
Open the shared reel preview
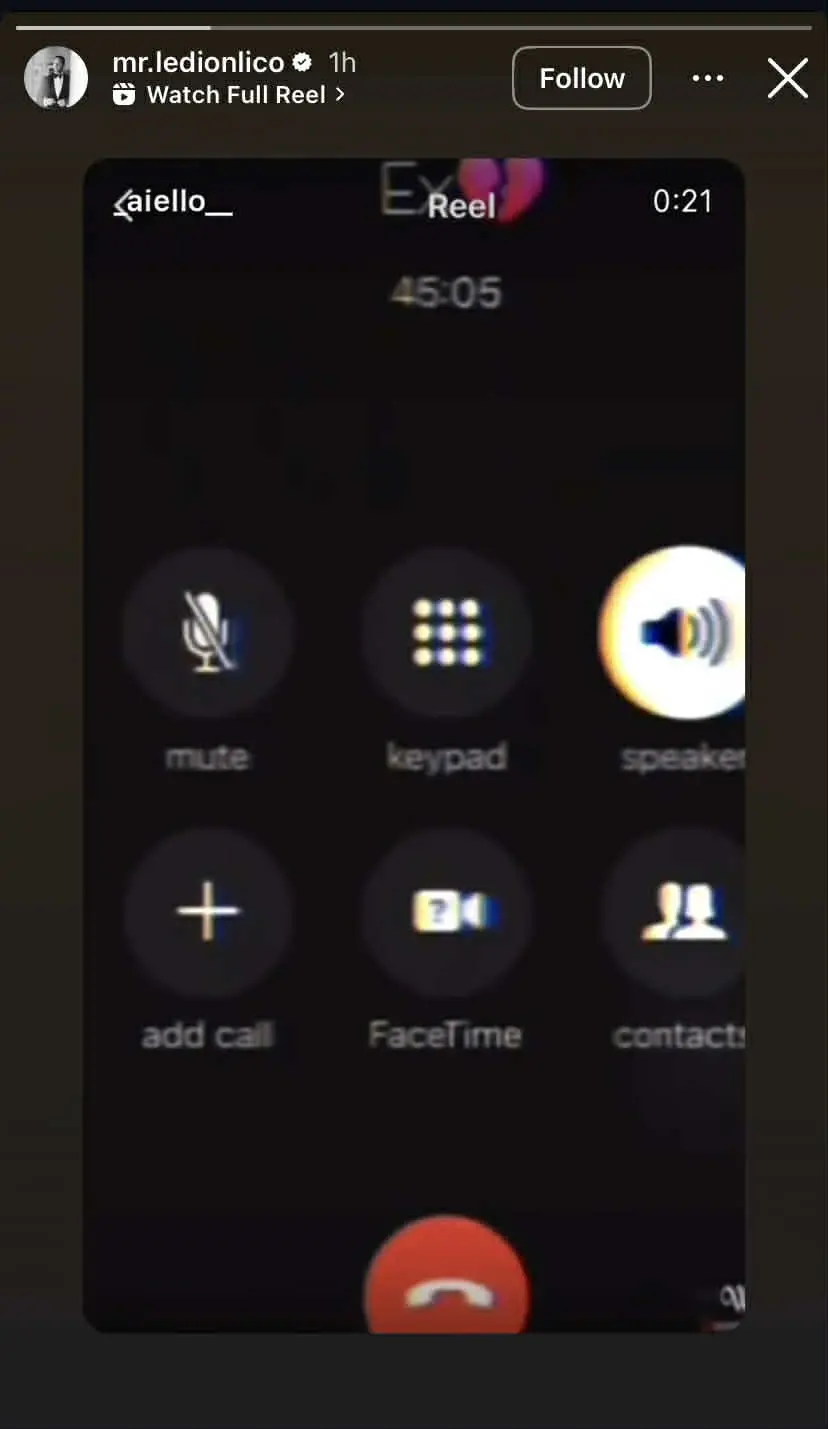(x=413, y=744)
